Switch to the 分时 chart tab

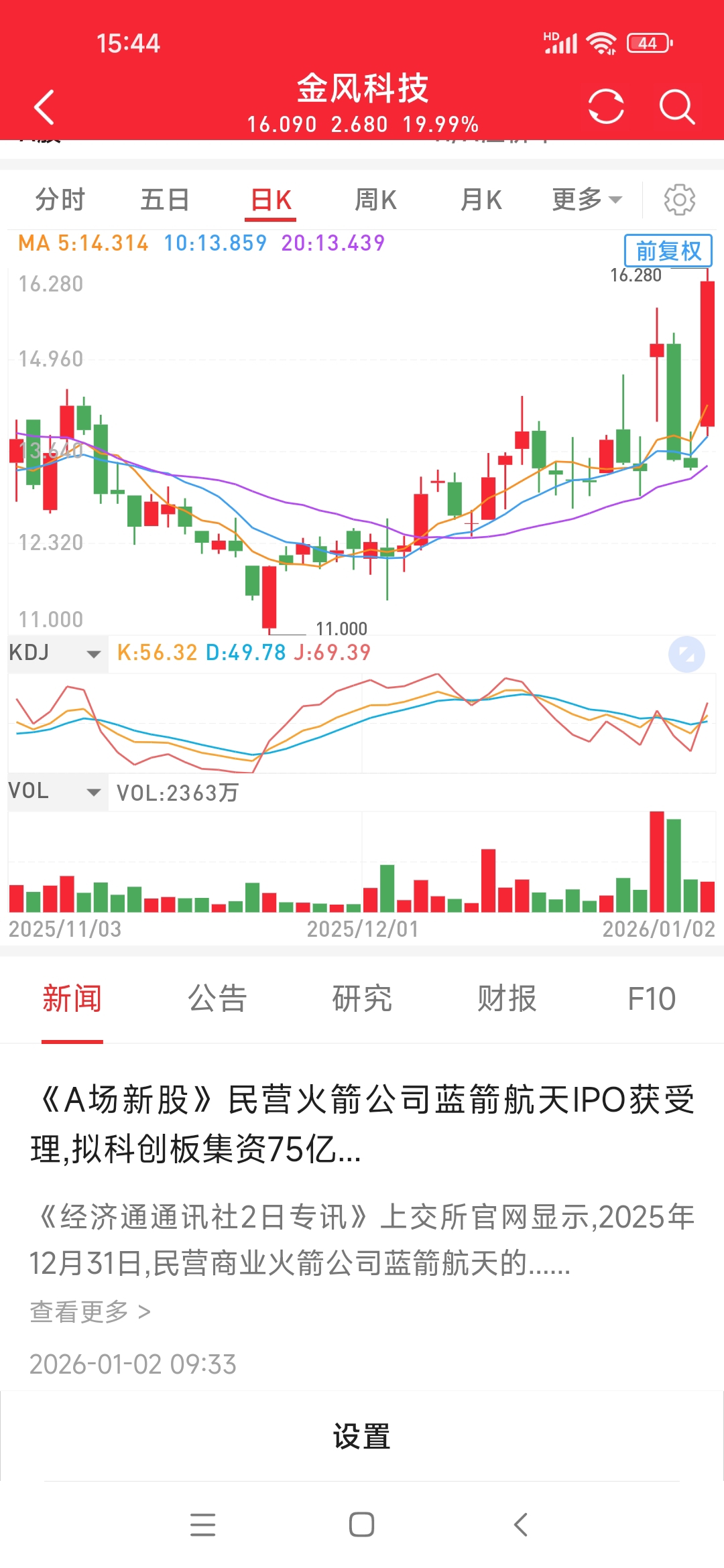pyautogui.click(x=60, y=200)
